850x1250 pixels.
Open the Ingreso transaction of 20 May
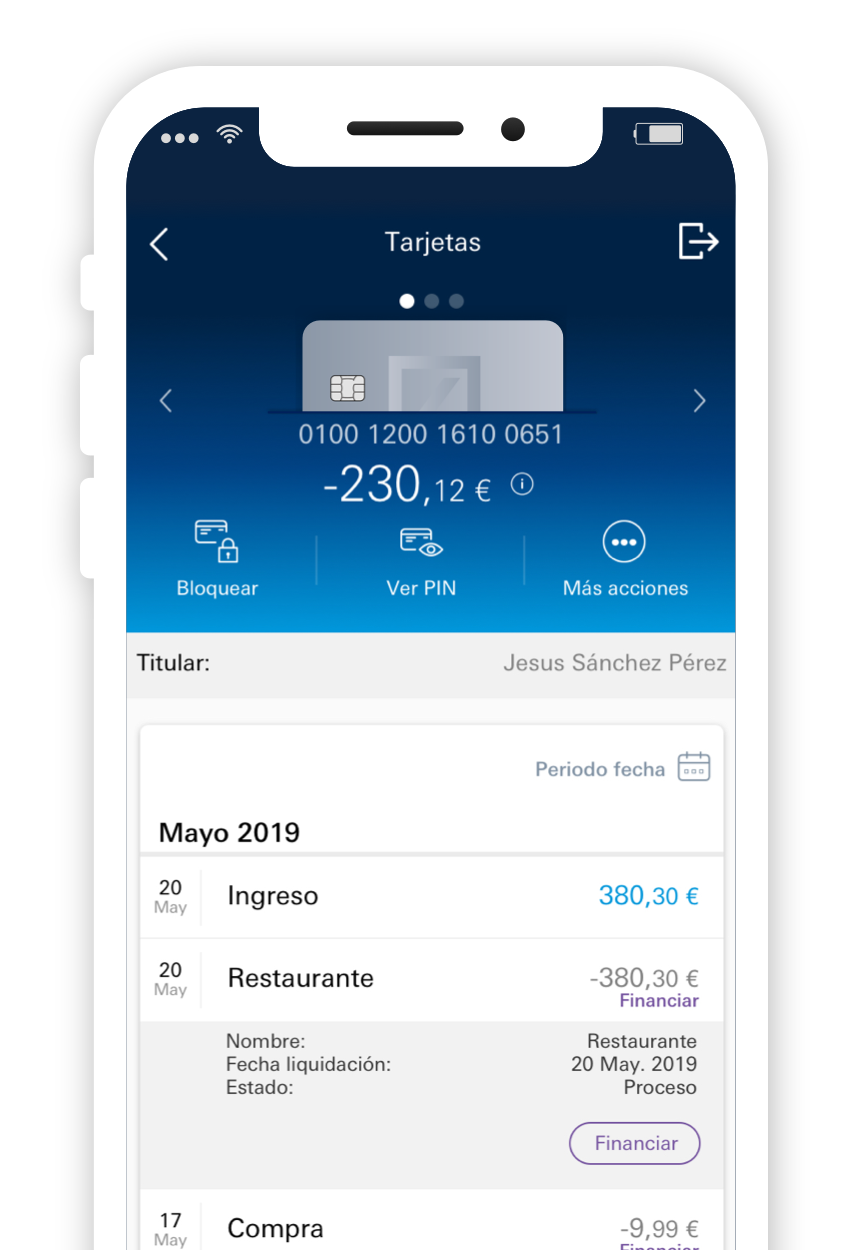[x=430, y=896]
